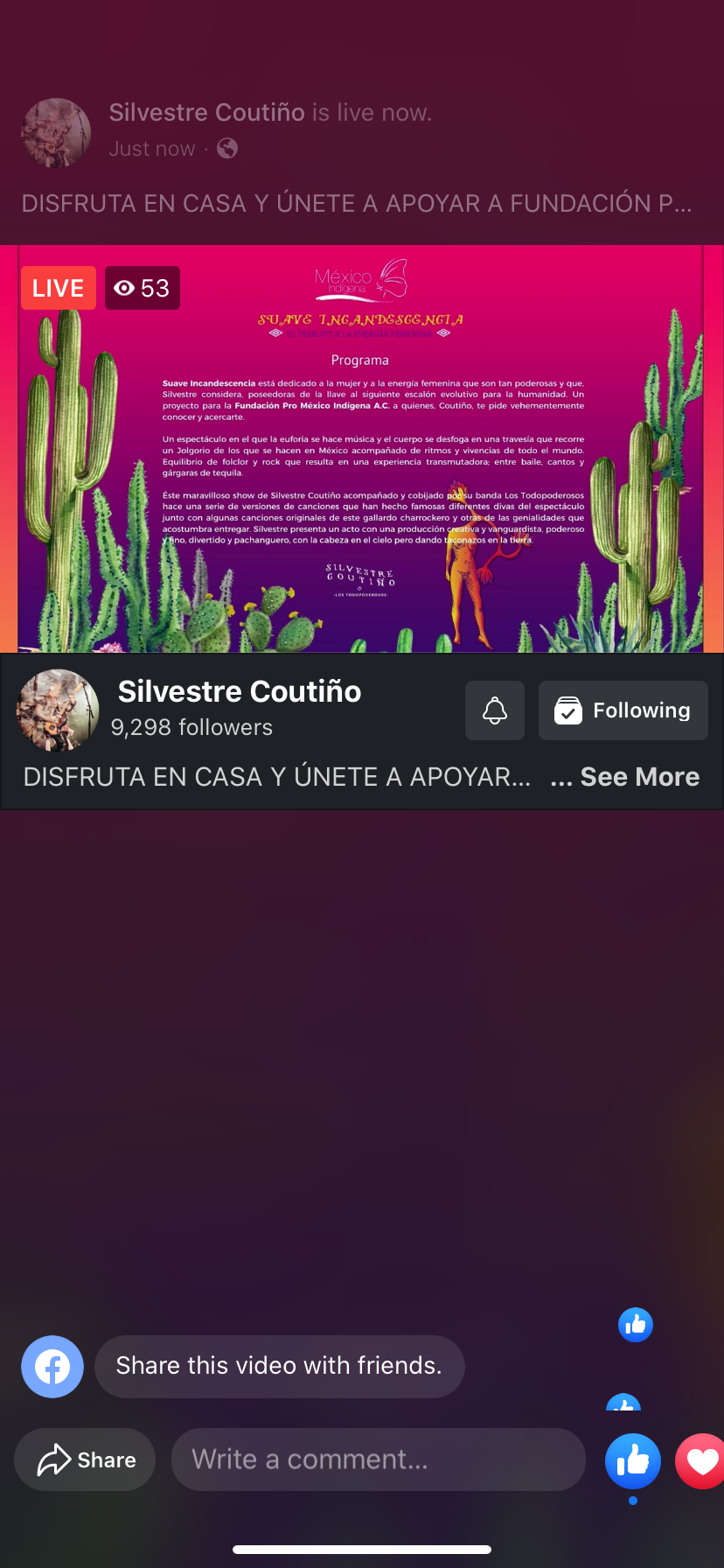Open the notifications bell for Silvestre Coutiño

(x=495, y=710)
